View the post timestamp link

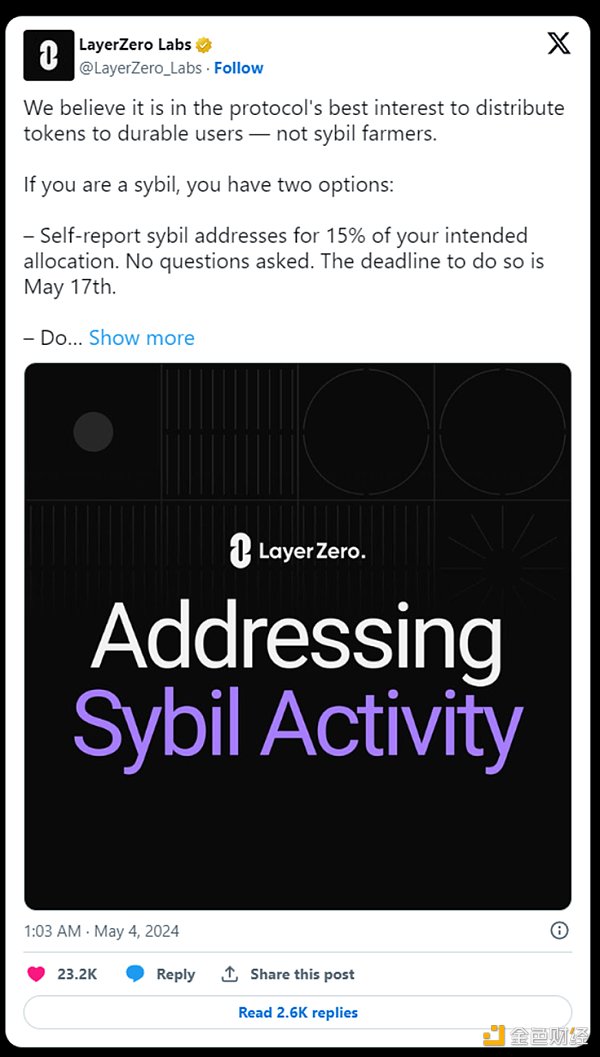tap(102, 930)
